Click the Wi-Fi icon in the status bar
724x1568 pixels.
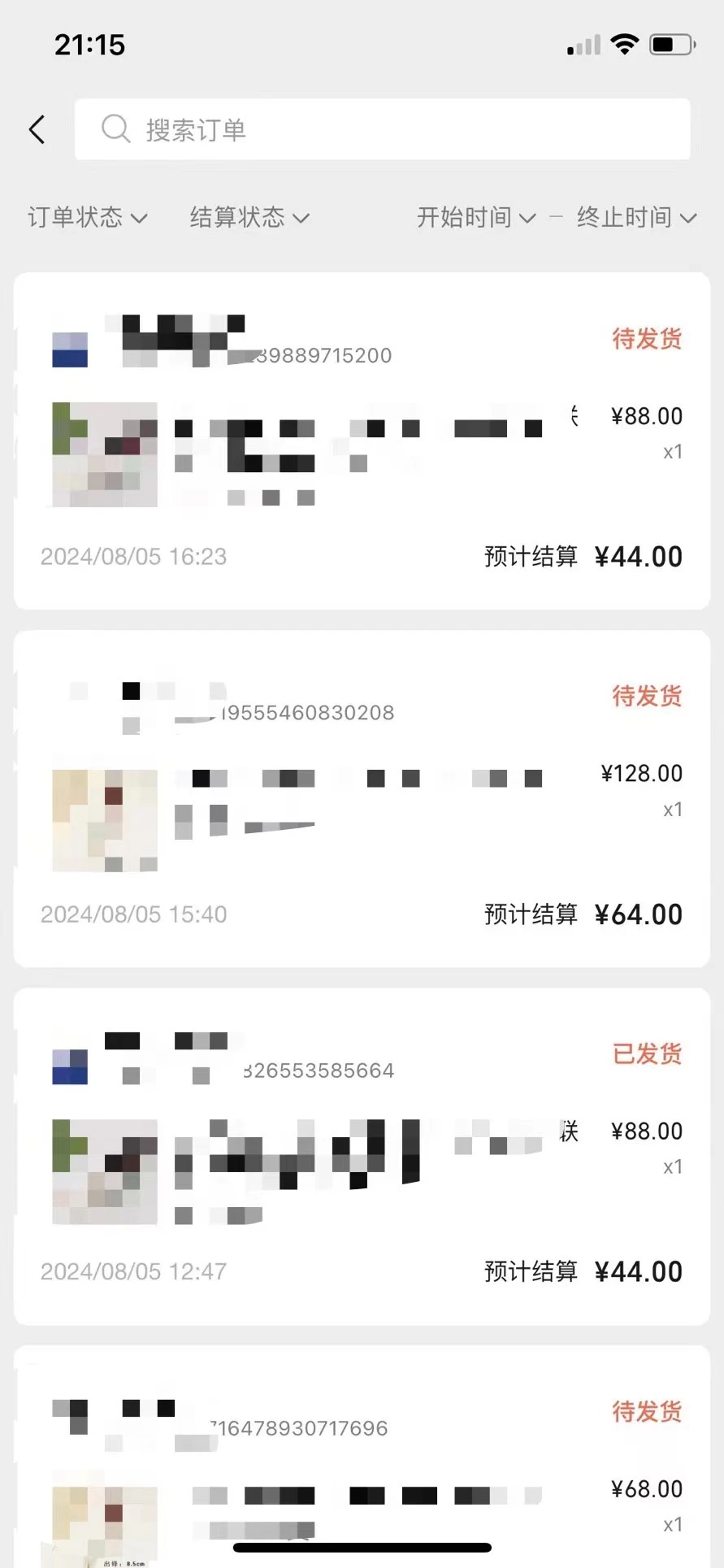[x=624, y=44]
